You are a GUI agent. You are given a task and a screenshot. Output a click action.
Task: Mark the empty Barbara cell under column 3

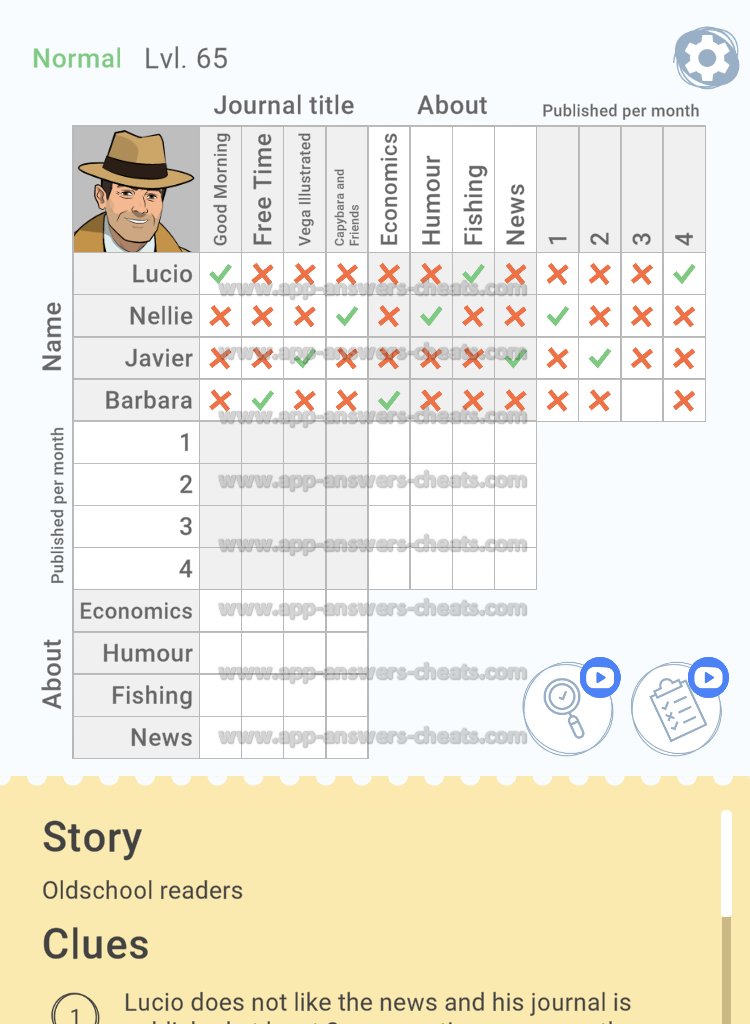tap(642, 400)
